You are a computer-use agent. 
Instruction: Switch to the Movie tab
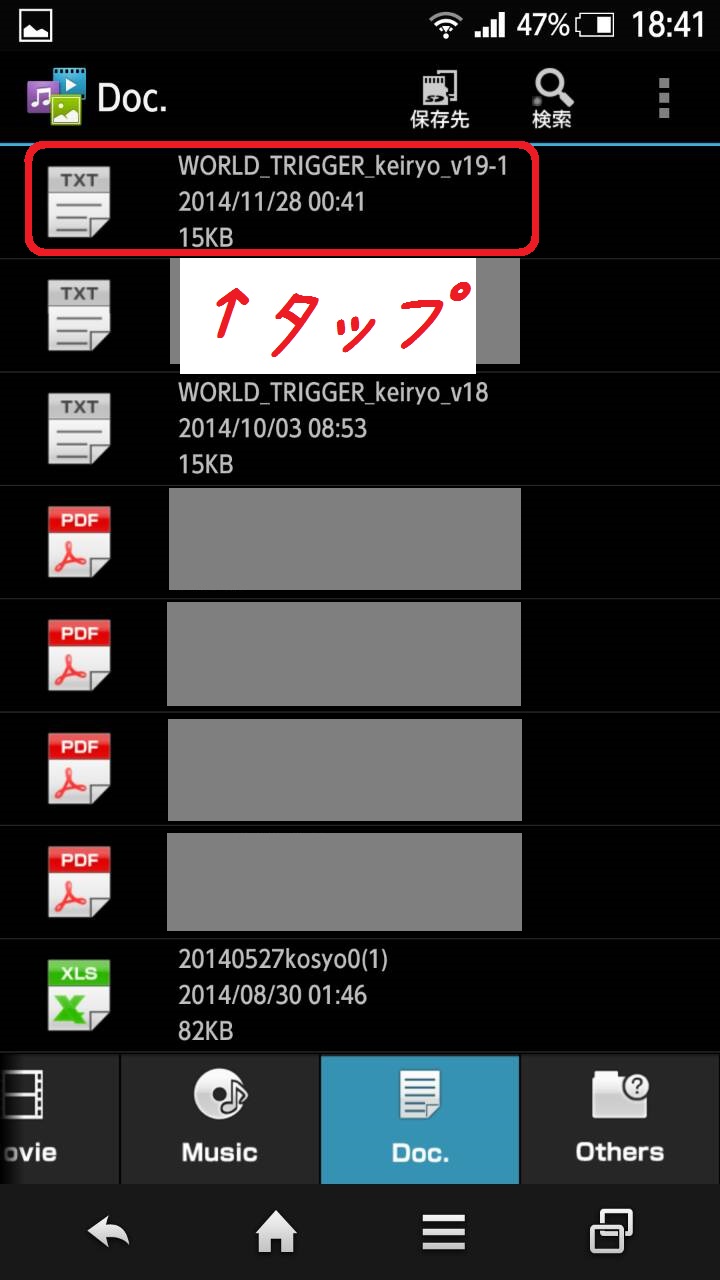pos(59,1119)
